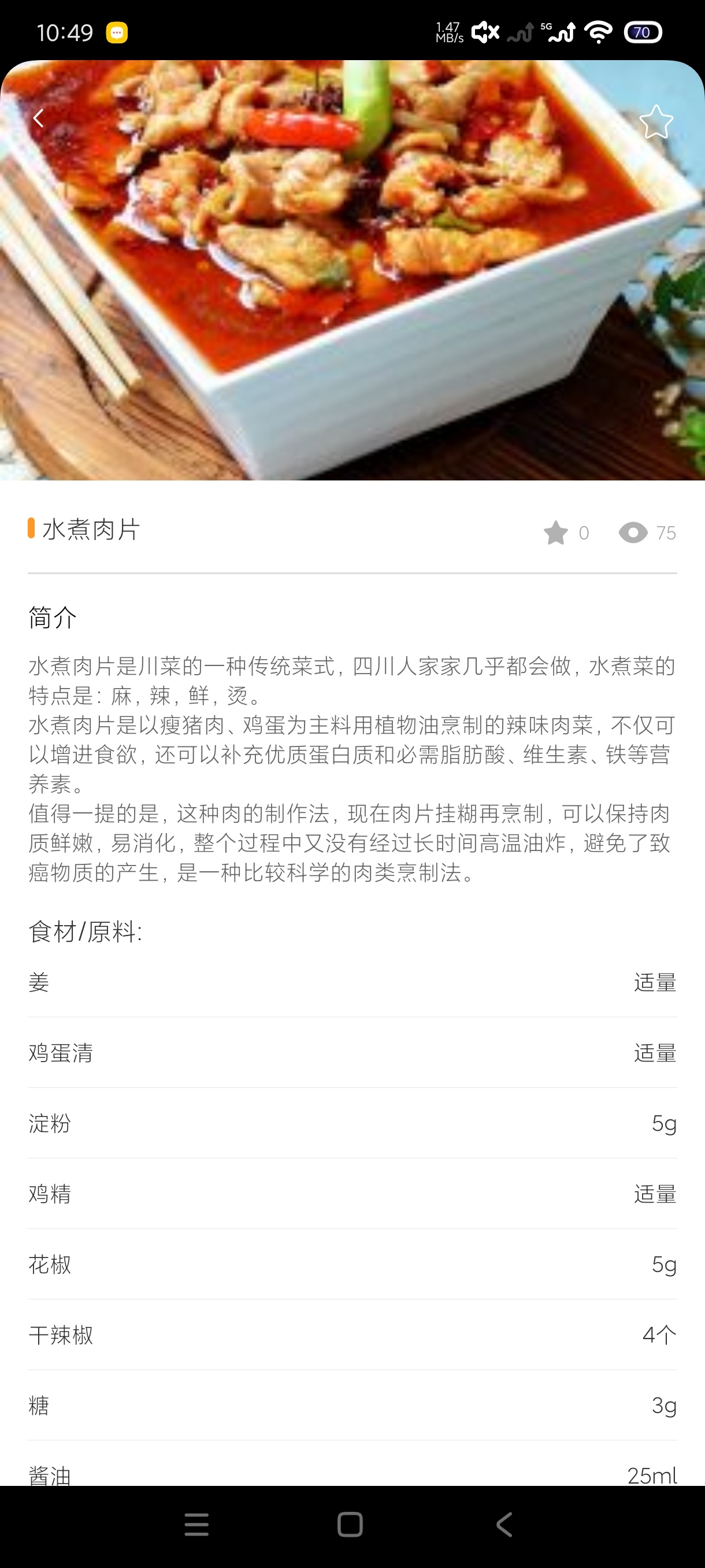
Task: Tap the muted volume indicator in status bar
Action: pyautogui.click(x=485, y=32)
